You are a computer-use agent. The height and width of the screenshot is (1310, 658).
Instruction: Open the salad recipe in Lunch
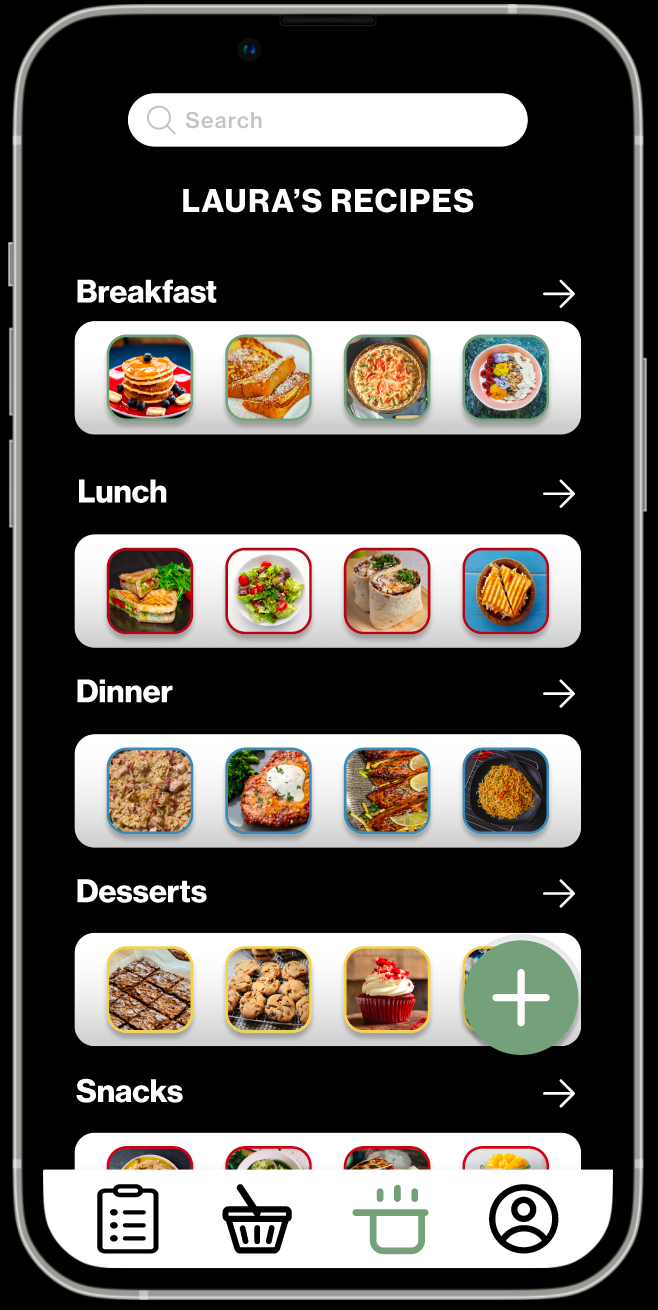point(268,591)
